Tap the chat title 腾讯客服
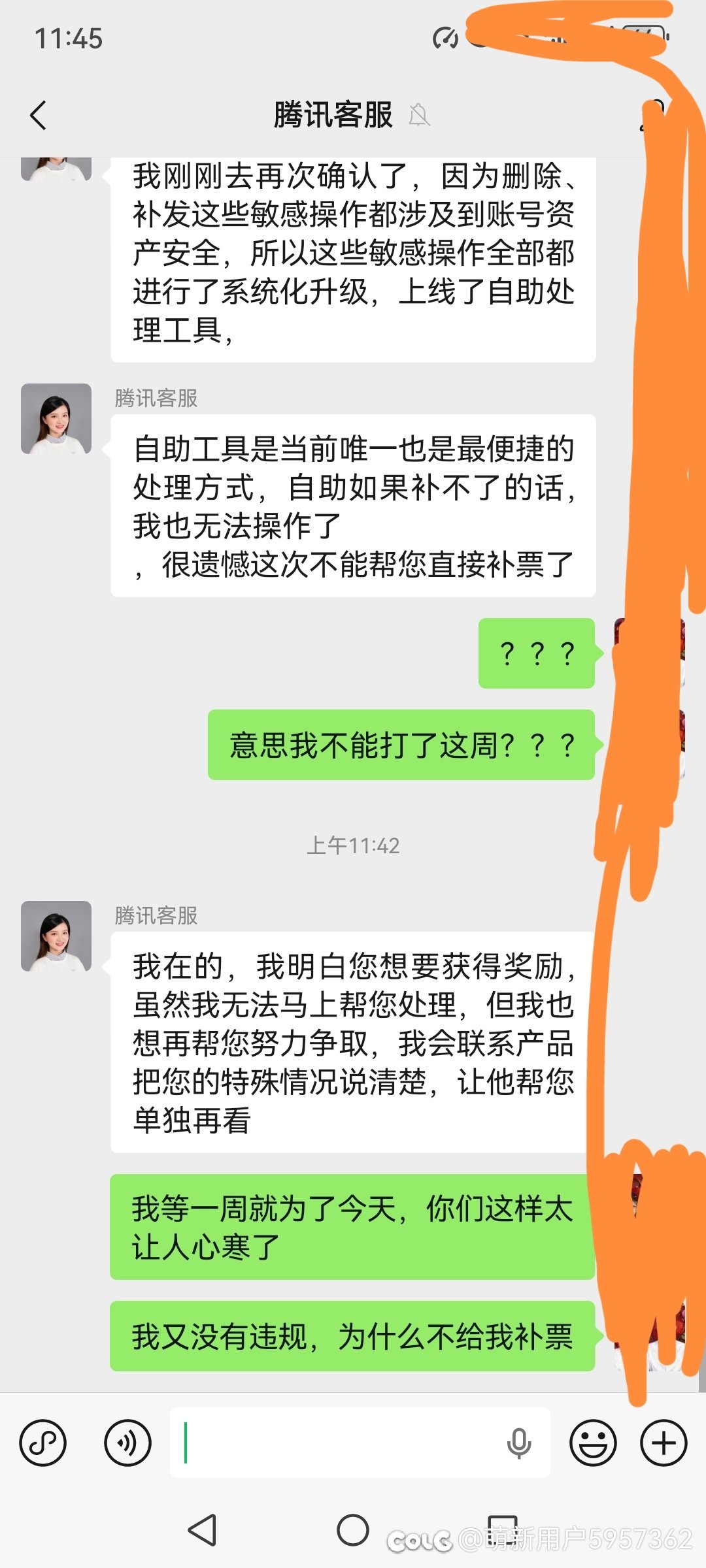This screenshot has width=706, height=1568. click(332, 114)
